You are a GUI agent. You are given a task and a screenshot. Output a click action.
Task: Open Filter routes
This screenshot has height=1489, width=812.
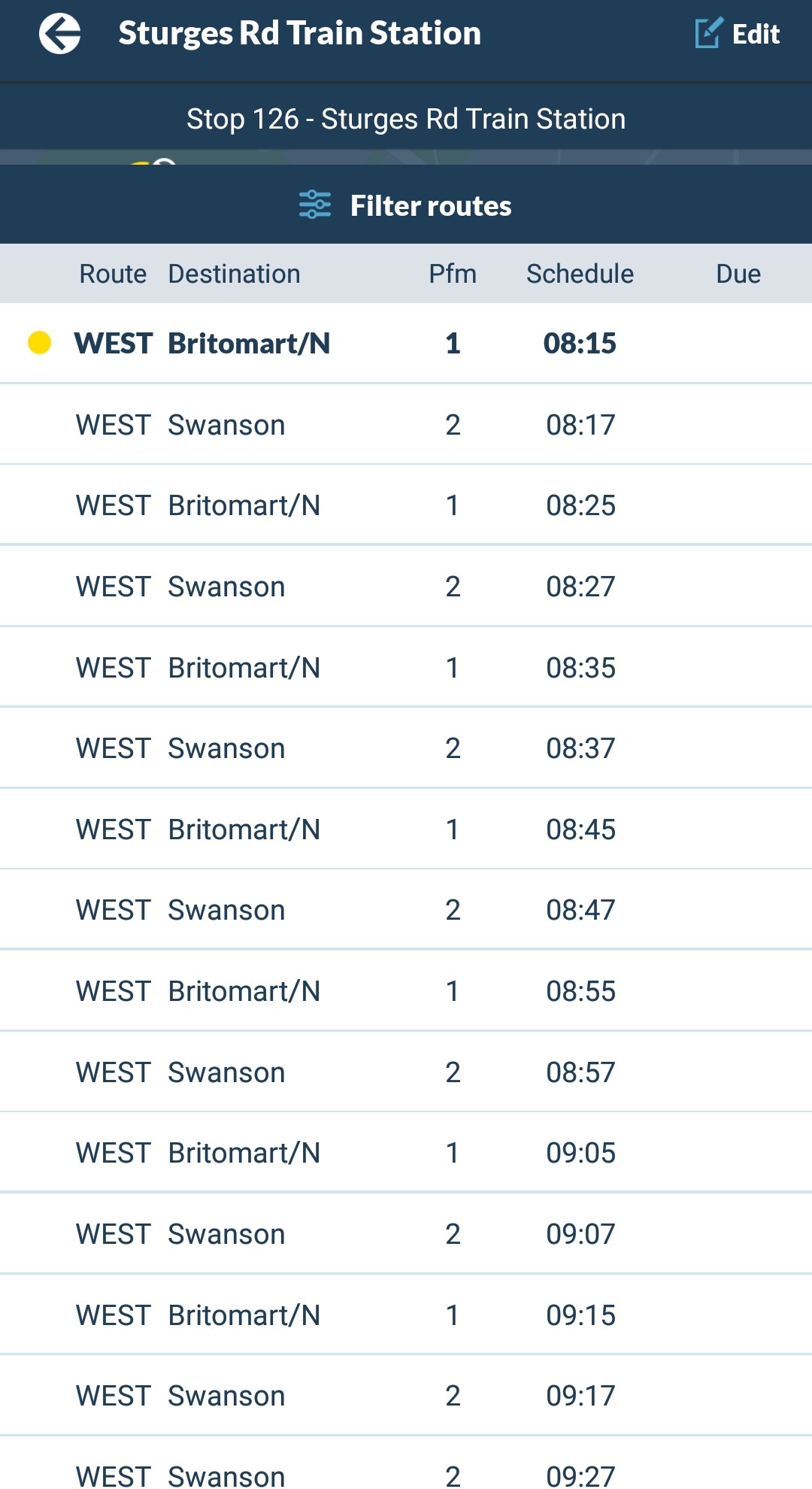click(406, 205)
